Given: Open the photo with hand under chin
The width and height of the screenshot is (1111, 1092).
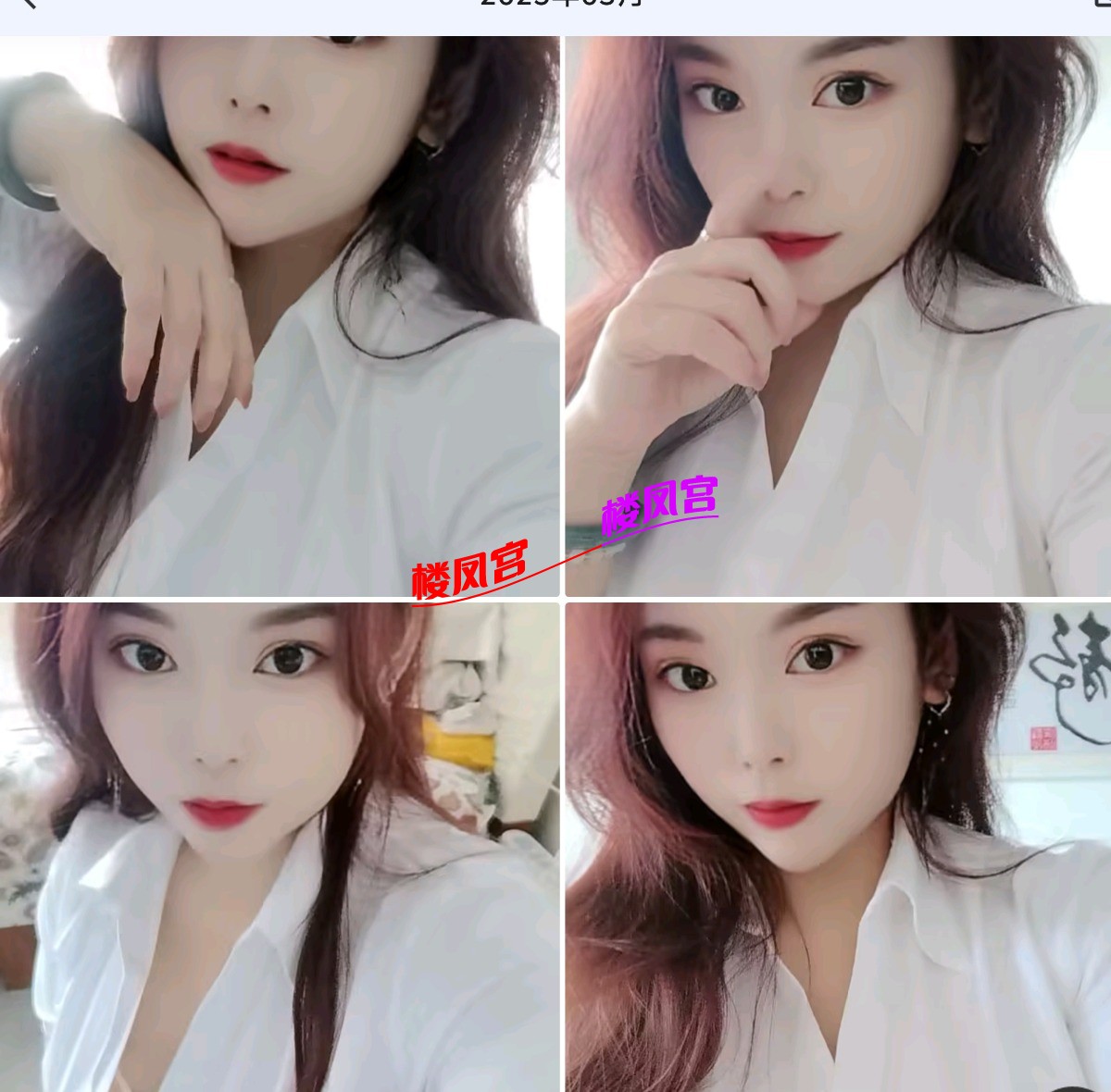Looking at the screenshot, I should point(278,315).
